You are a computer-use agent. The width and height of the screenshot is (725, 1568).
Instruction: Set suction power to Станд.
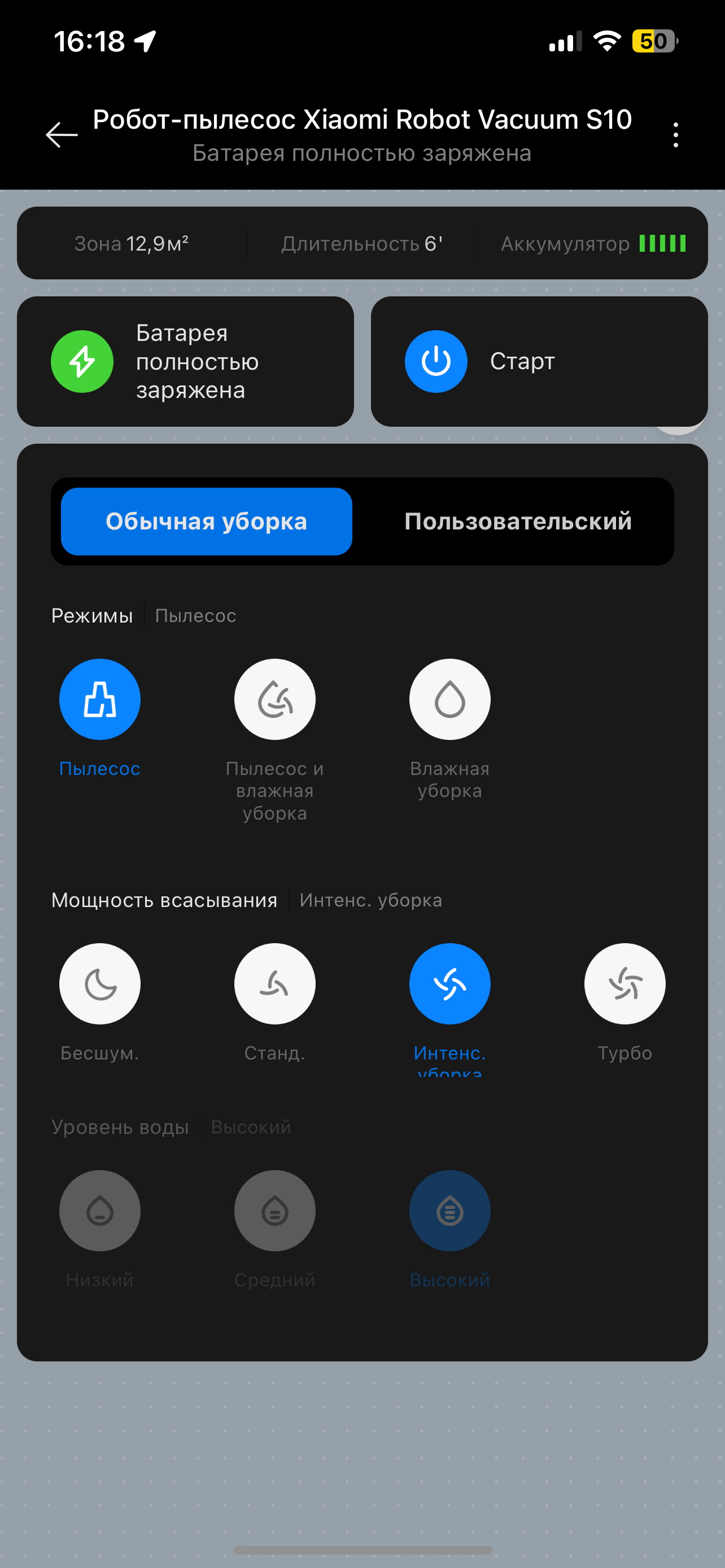click(x=274, y=984)
